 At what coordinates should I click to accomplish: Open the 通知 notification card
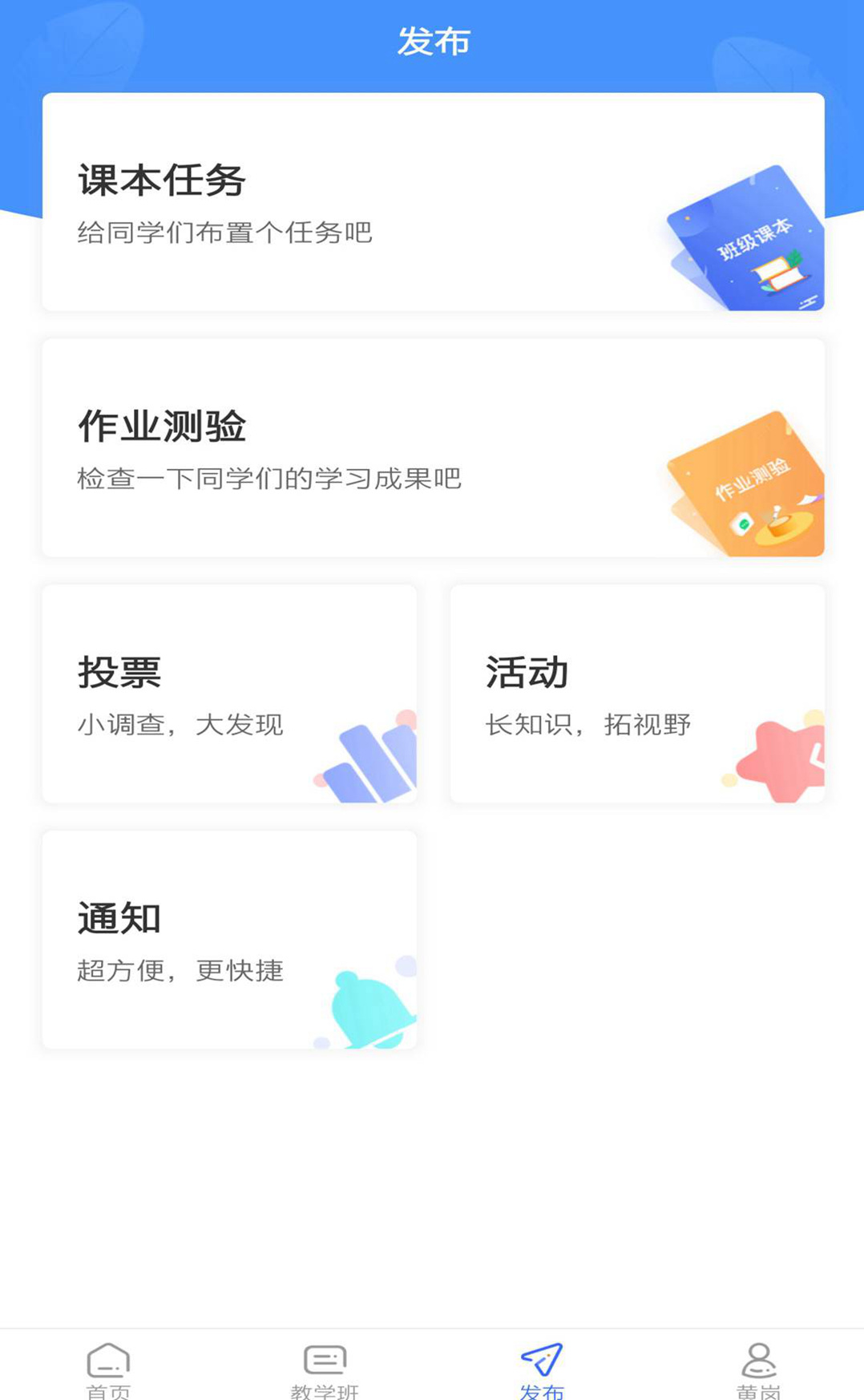[x=230, y=938]
